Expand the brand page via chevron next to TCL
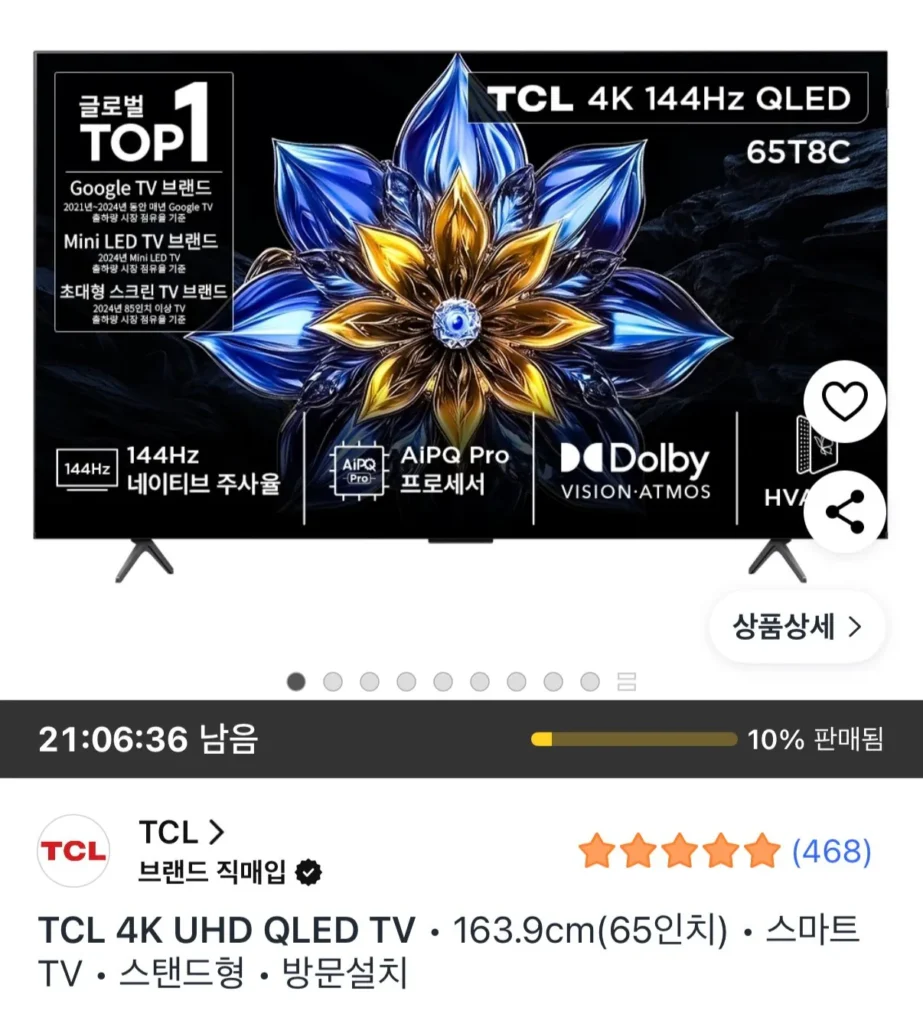Viewport: 923px width, 1024px height. tap(216, 830)
